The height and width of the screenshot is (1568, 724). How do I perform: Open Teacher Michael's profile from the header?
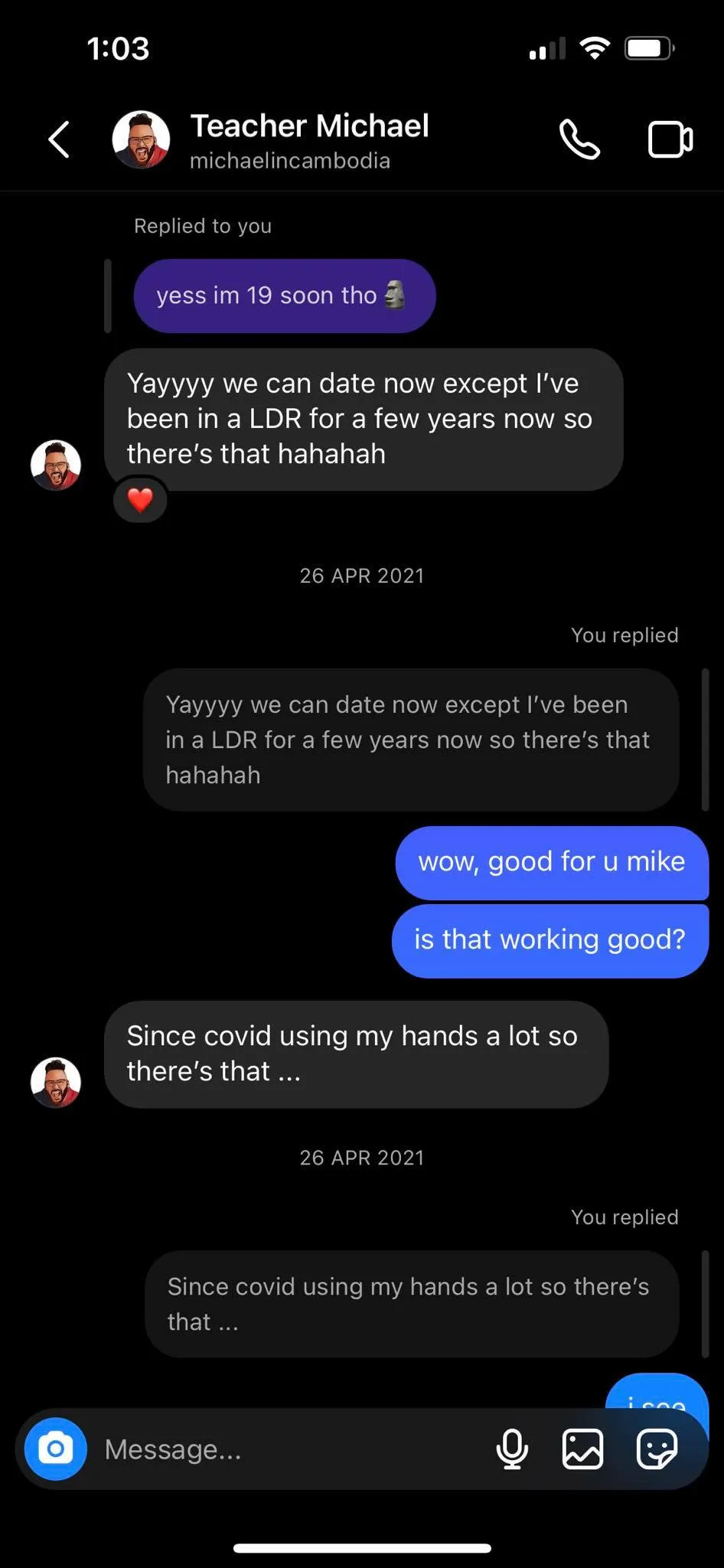pos(308,139)
